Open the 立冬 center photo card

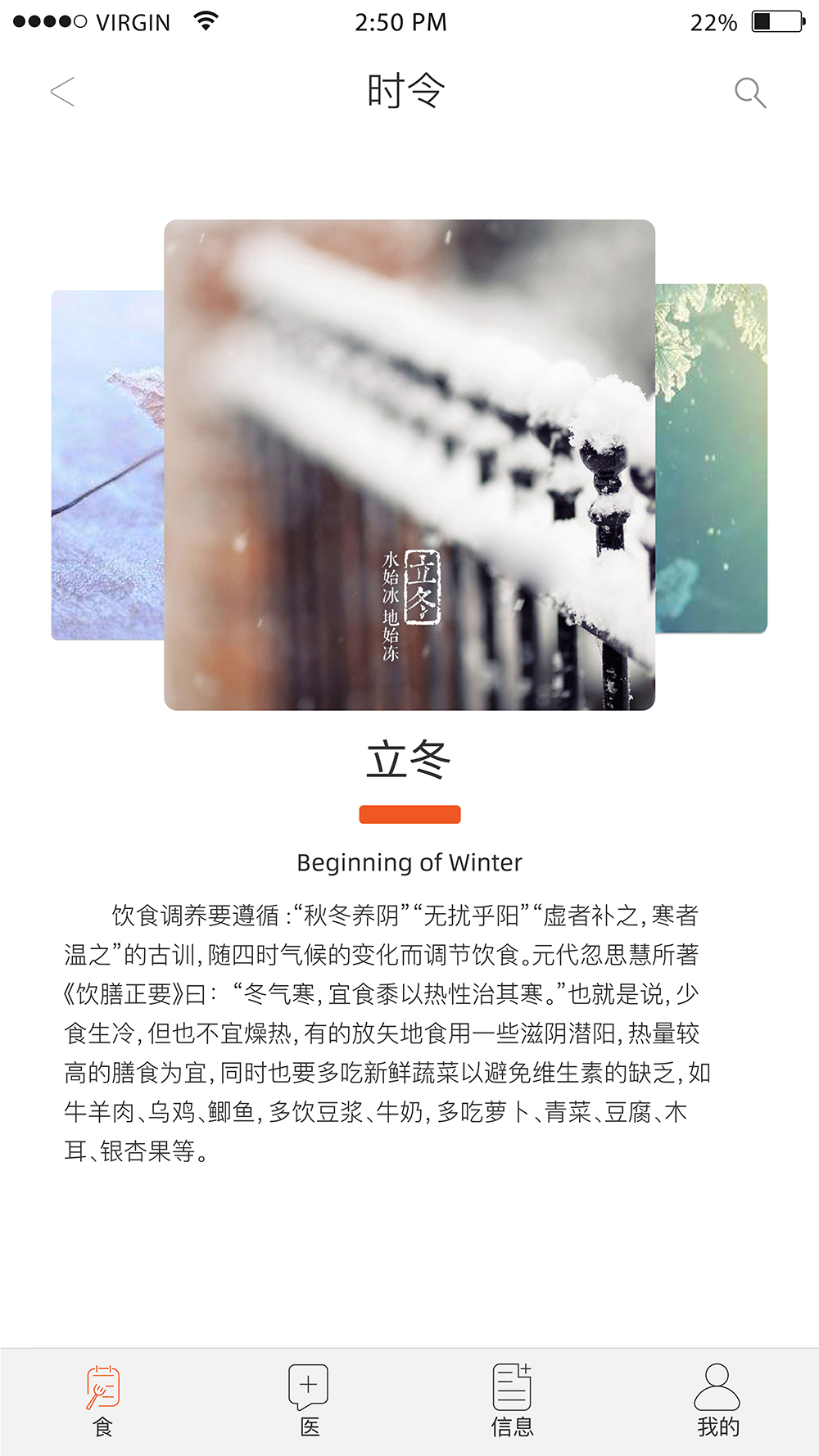click(x=409, y=464)
